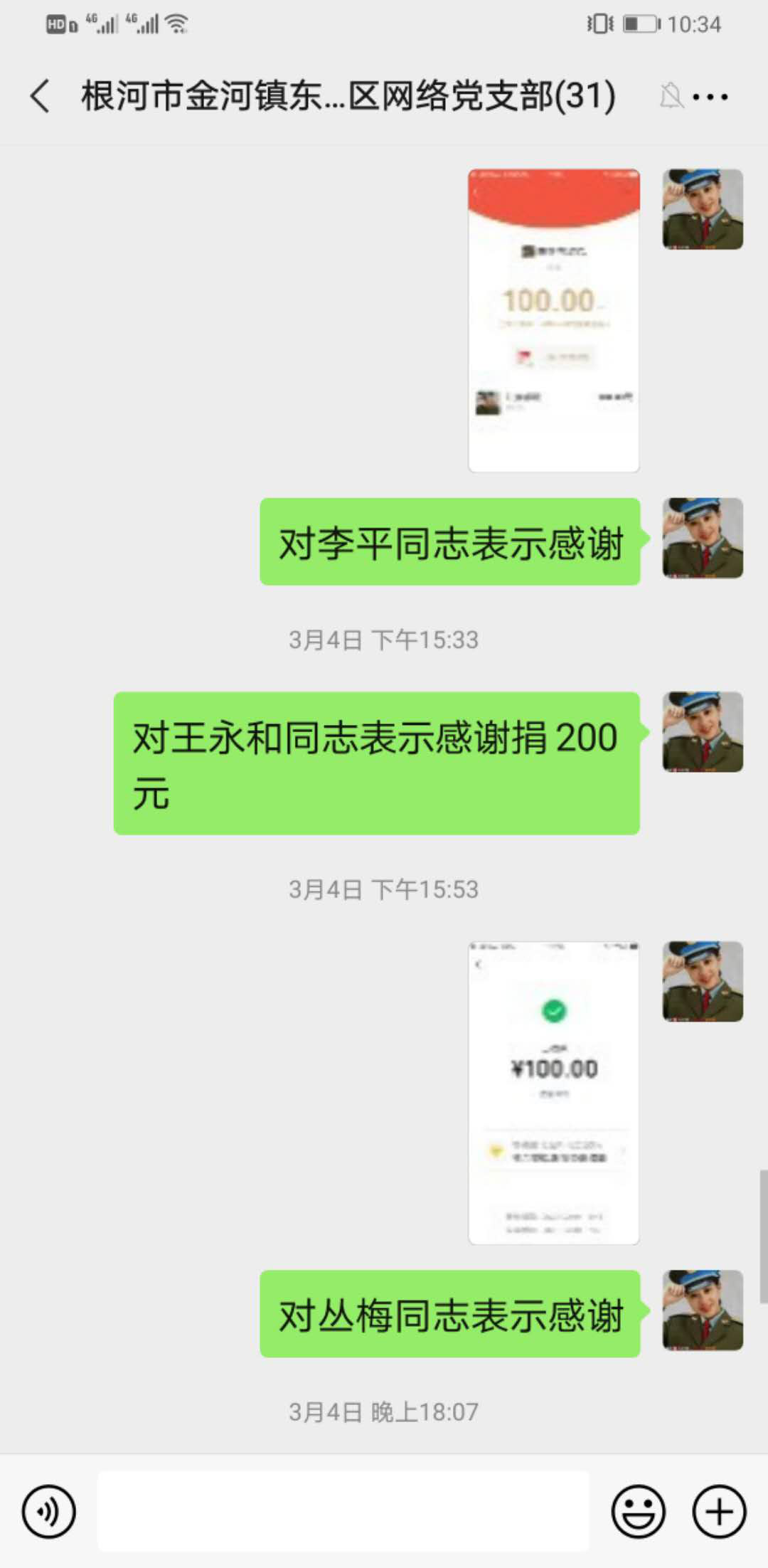Open the emoji sticker panel
Image resolution: width=768 pixels, height=1568 pixels.
click(x=638, y=1511)
